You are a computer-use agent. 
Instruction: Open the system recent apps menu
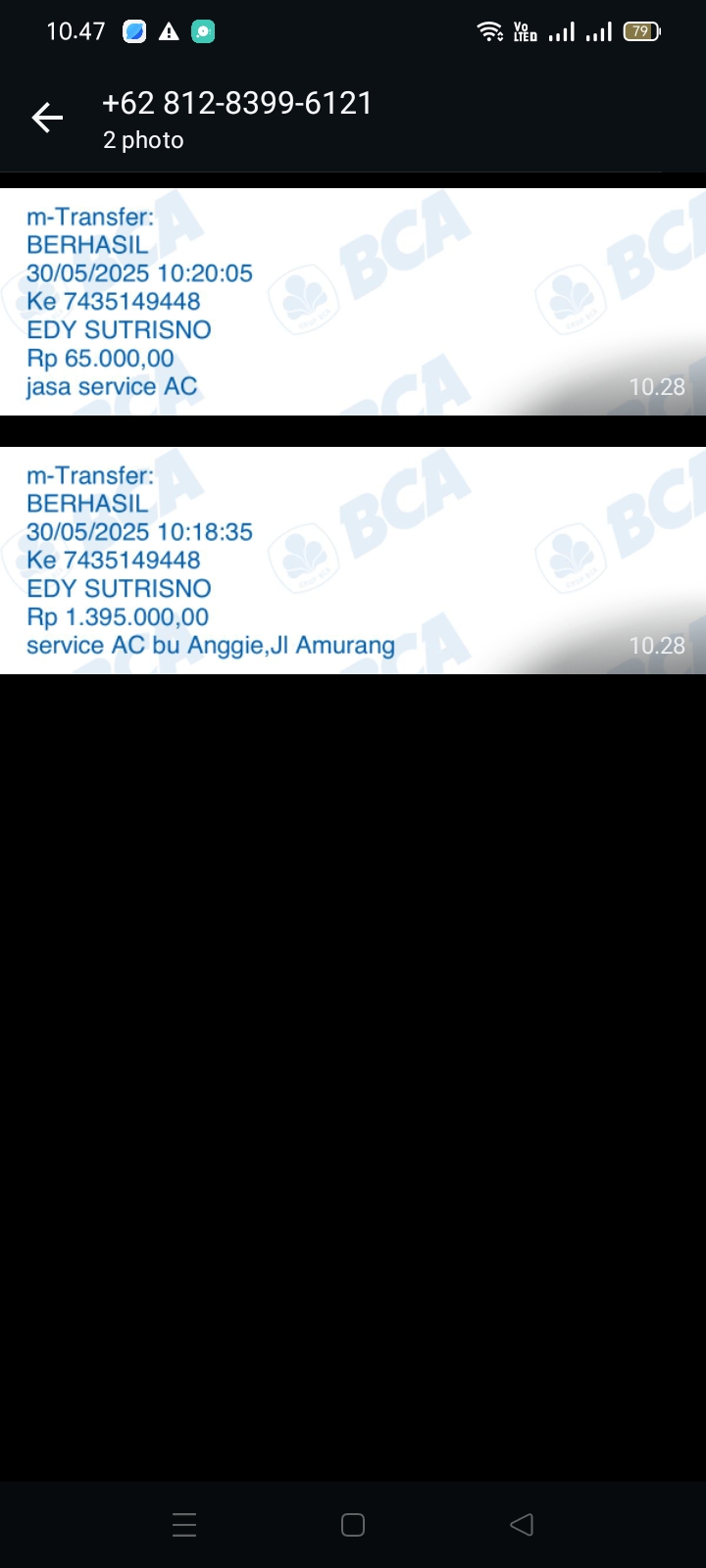tap(184, 1524)
